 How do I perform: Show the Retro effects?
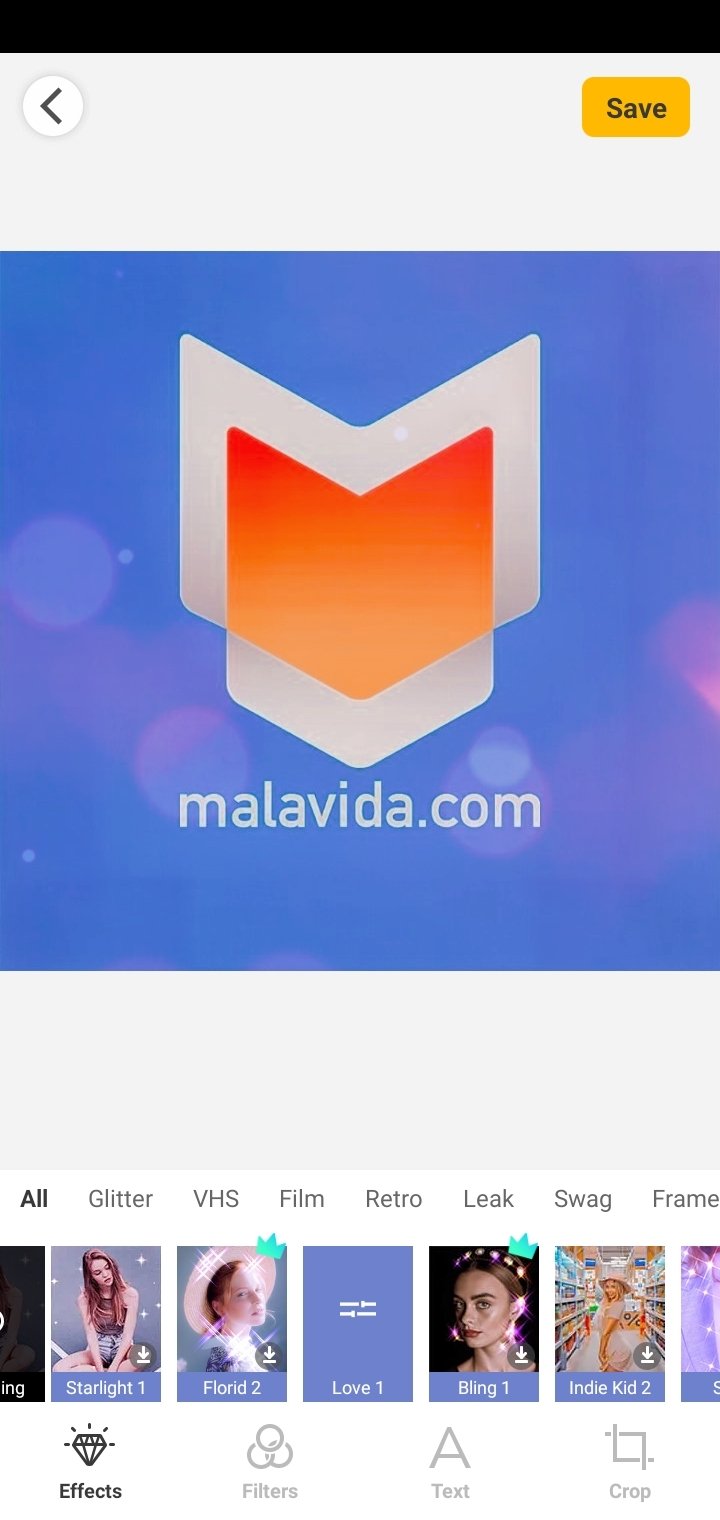(x=394, y=1198)
